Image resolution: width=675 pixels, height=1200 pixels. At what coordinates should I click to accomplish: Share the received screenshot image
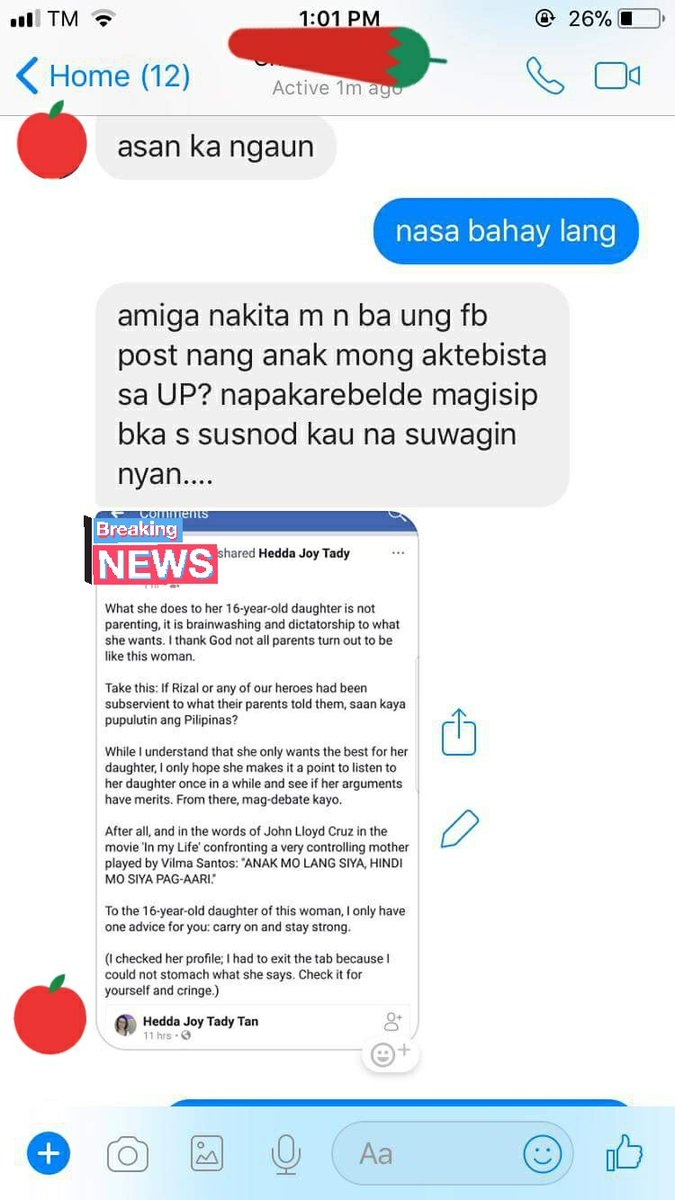coord(459,732)
